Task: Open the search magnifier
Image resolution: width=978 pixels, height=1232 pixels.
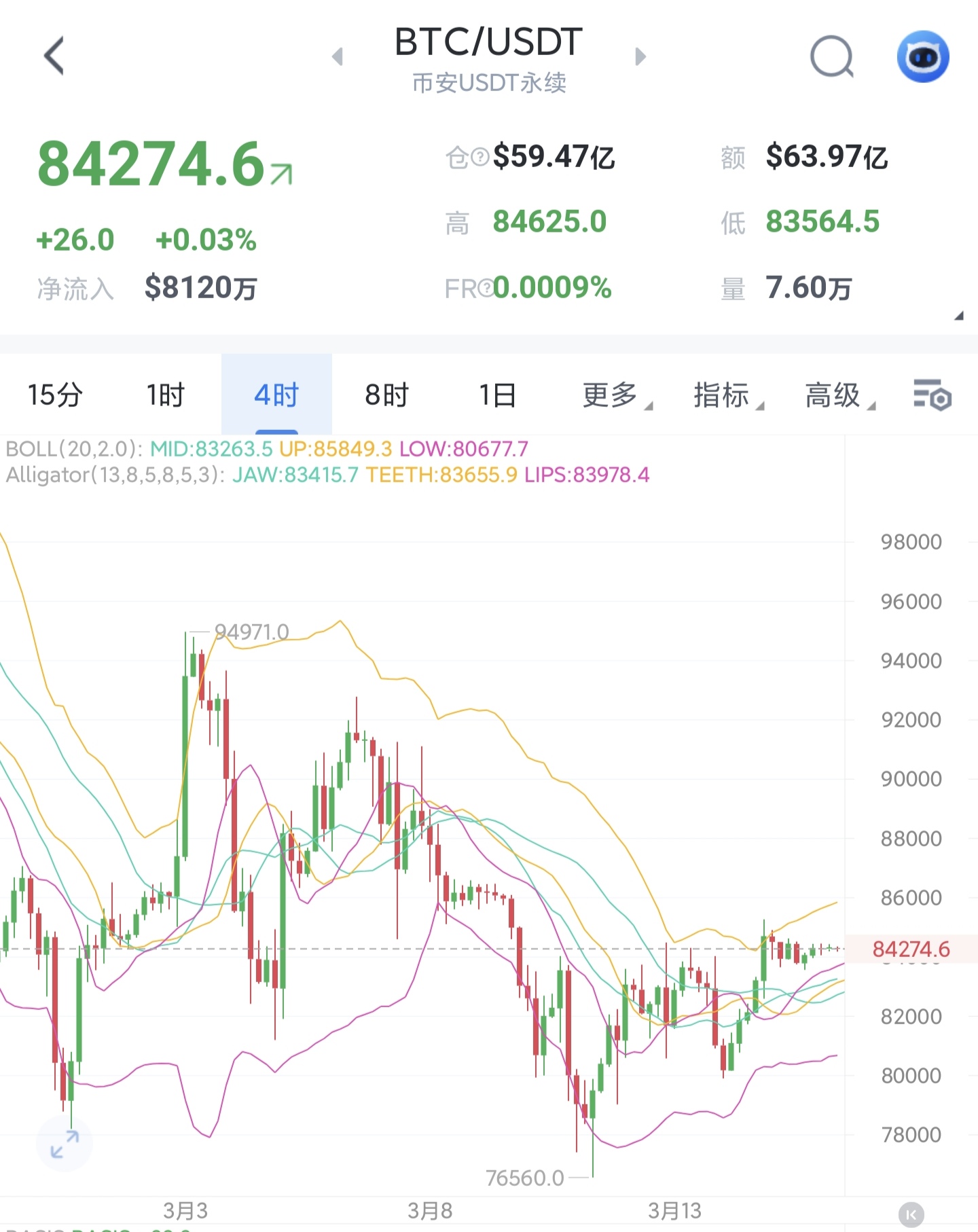Action: coord(832,56)
